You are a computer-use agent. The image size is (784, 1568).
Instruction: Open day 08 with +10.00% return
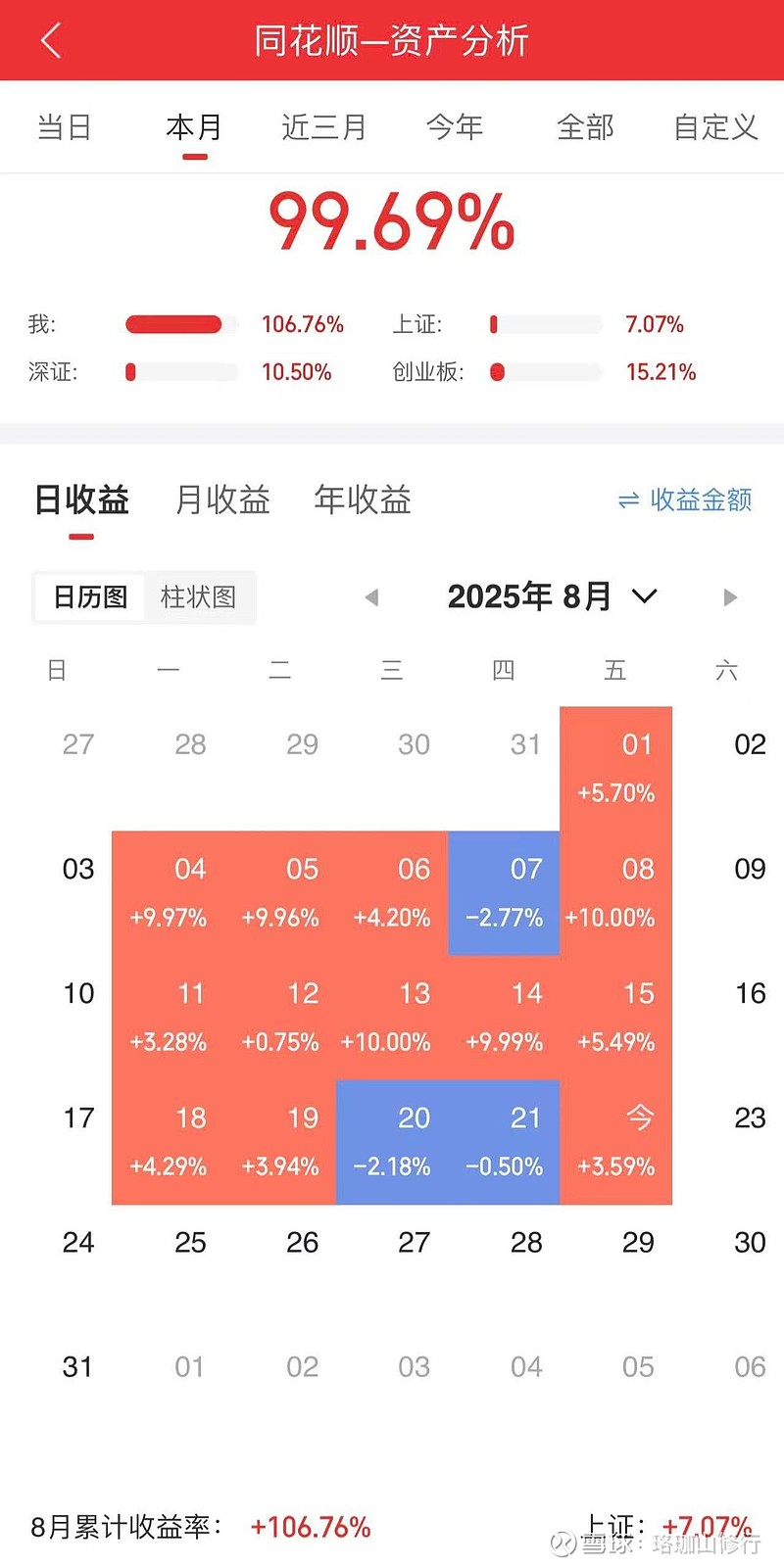point(615,893)
